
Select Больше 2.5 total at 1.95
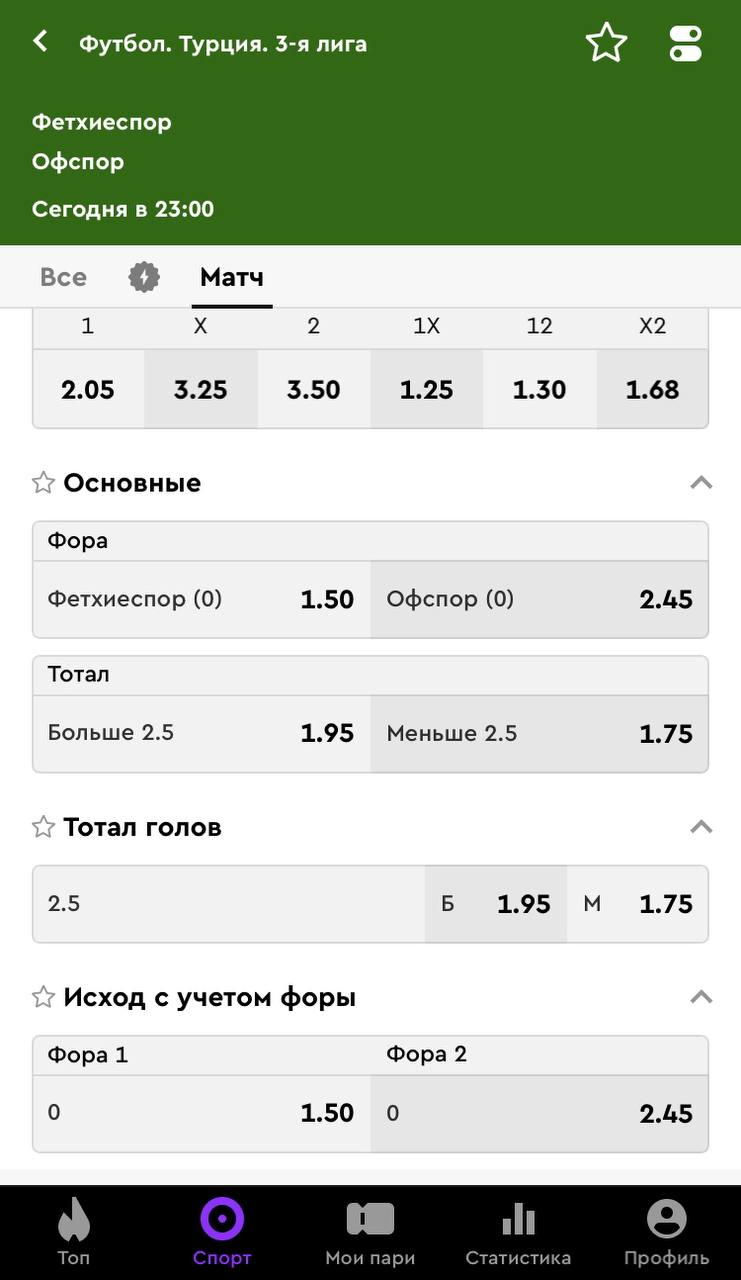(x=201, y=733)
